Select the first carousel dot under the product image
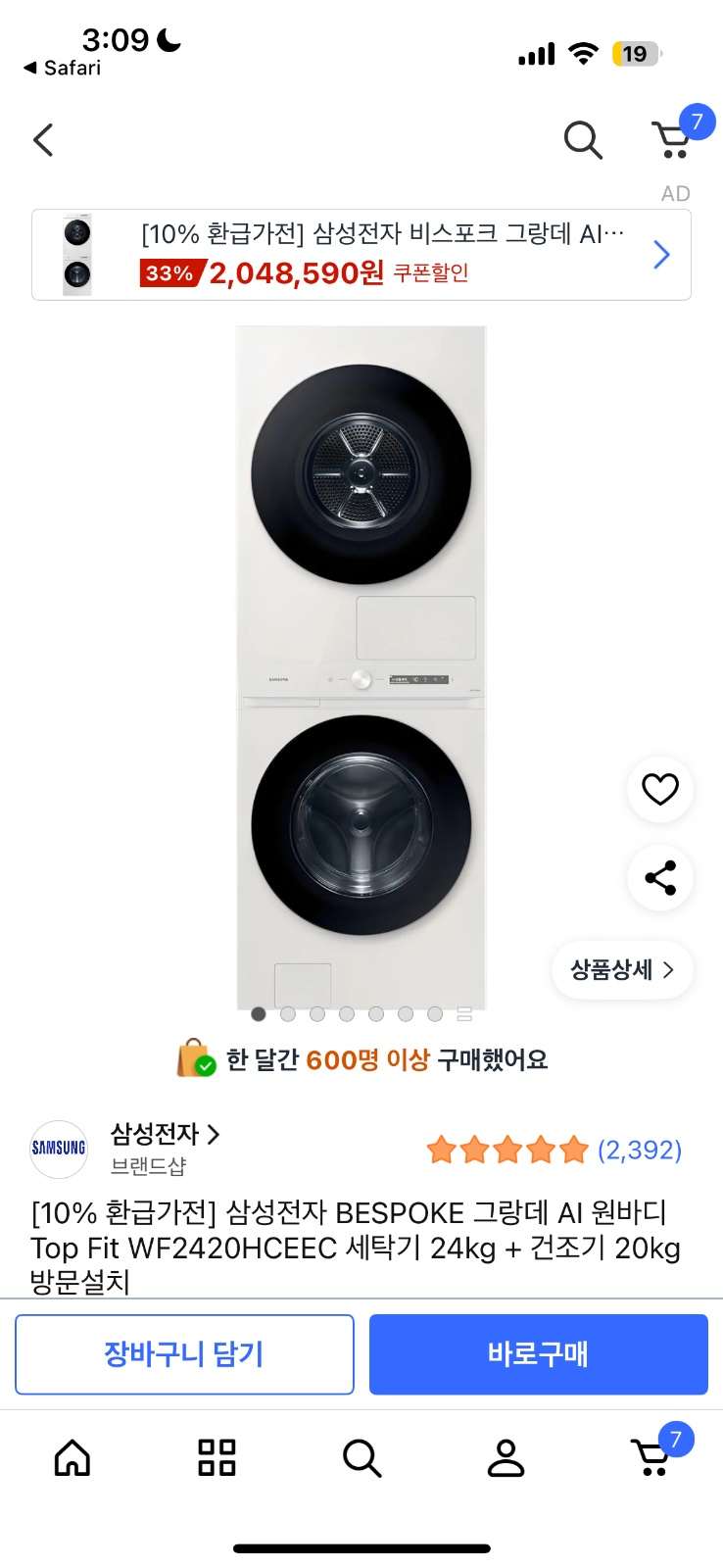The image size is (723, 1568). 258,1013
